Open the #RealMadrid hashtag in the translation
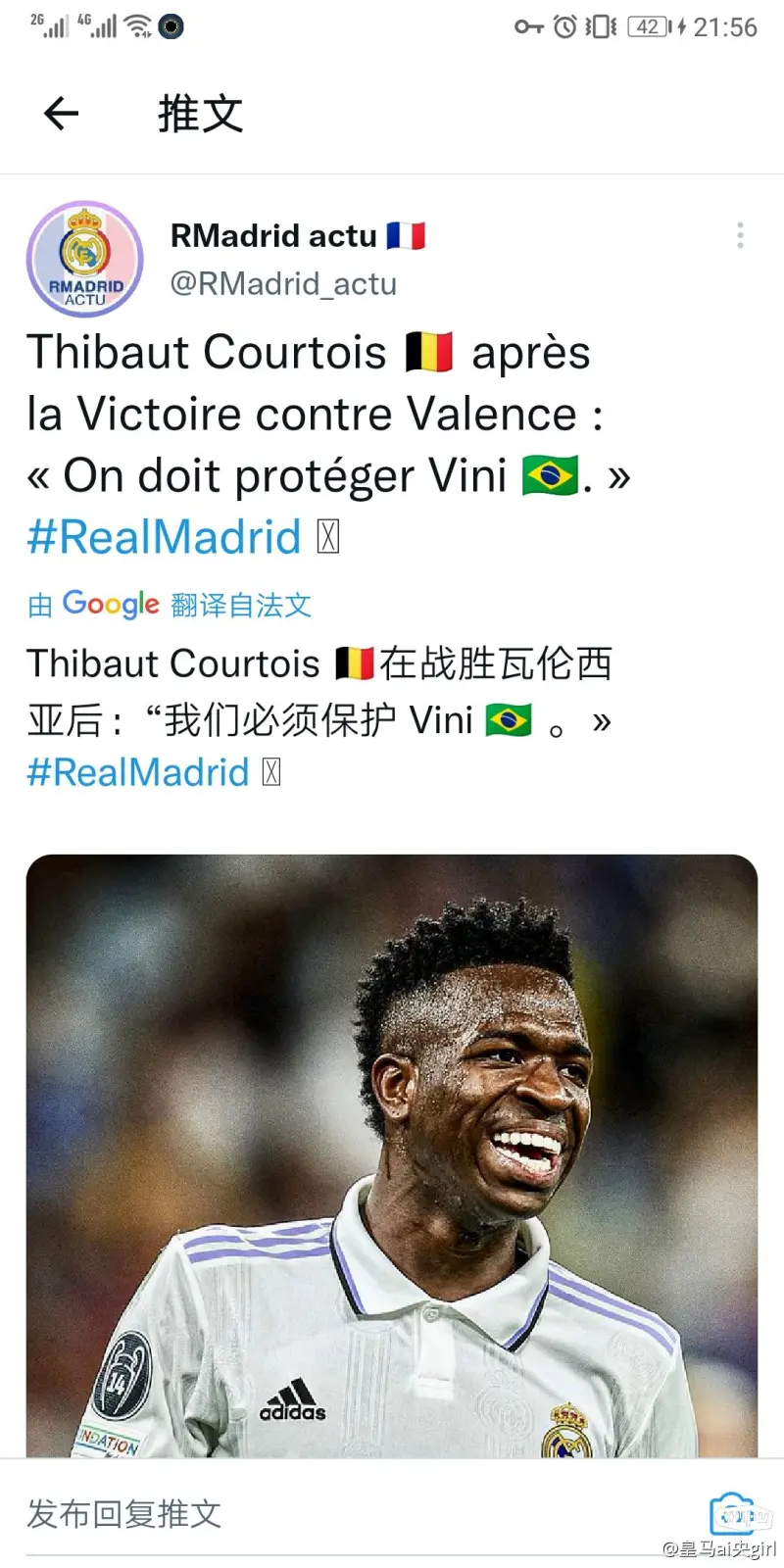This screenshot has height=1568, width=784. (138, 772)
